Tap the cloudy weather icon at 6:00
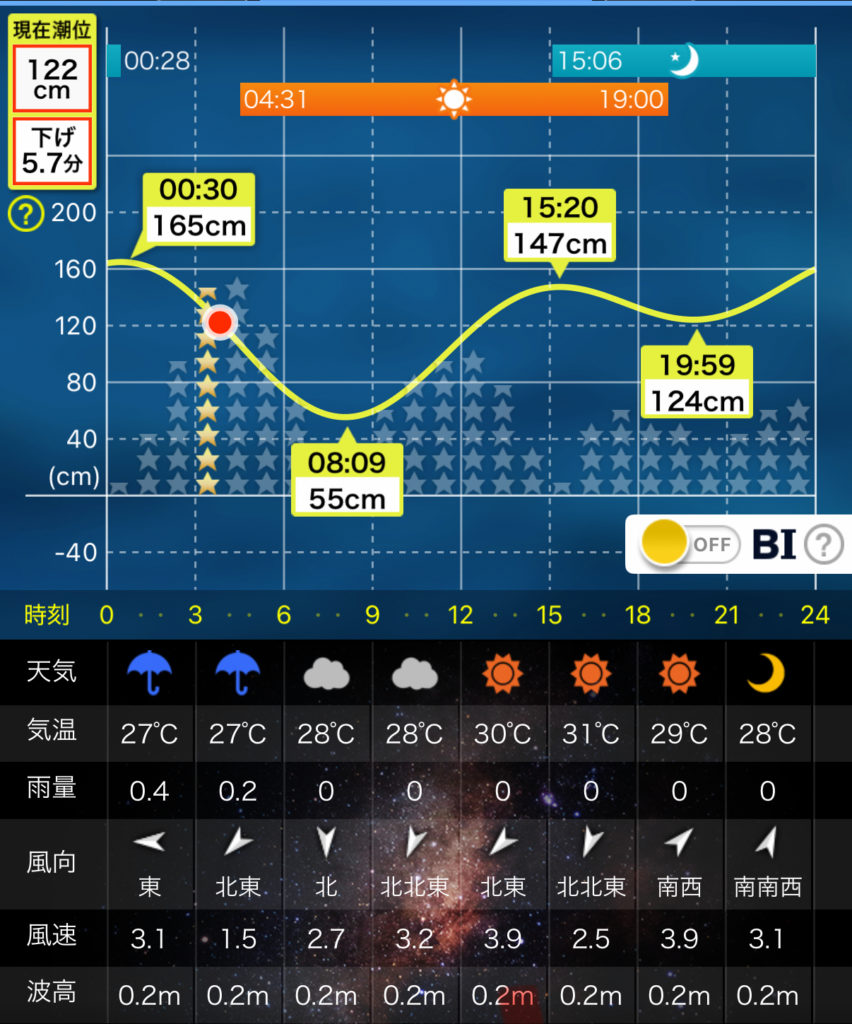This screenshot has width=852, height=1024. coord(326,673)
